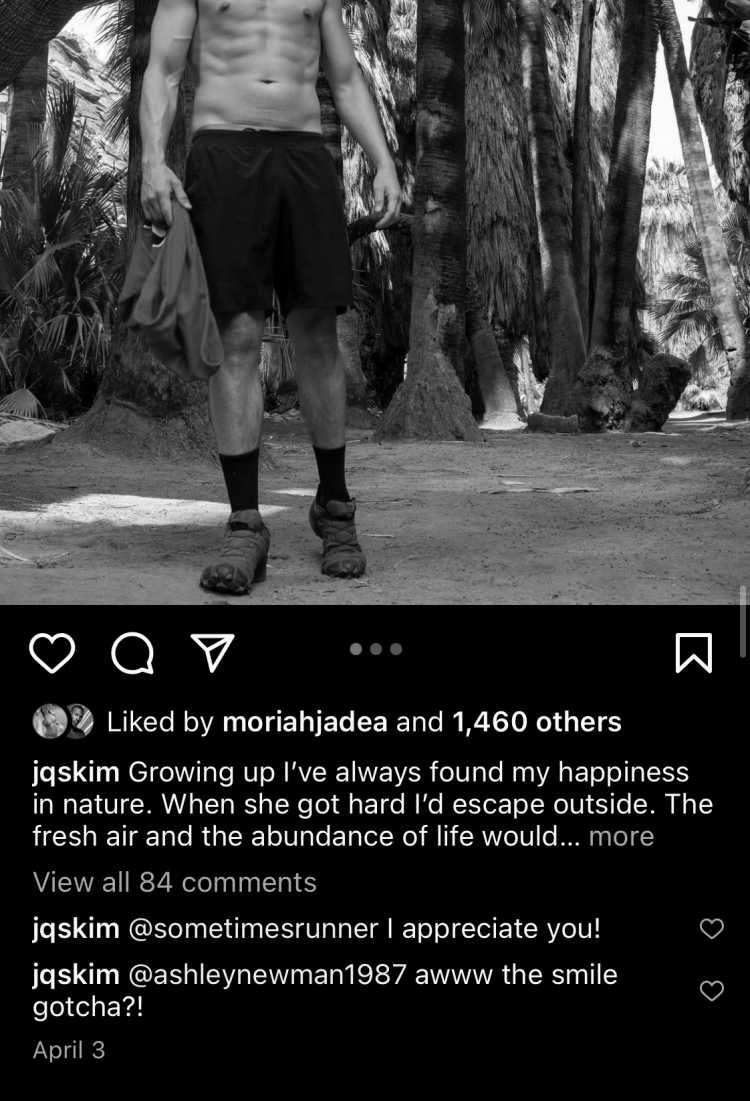Share the post via paper plane icon
Screen dimensions: 750x1101
[211, 653]
